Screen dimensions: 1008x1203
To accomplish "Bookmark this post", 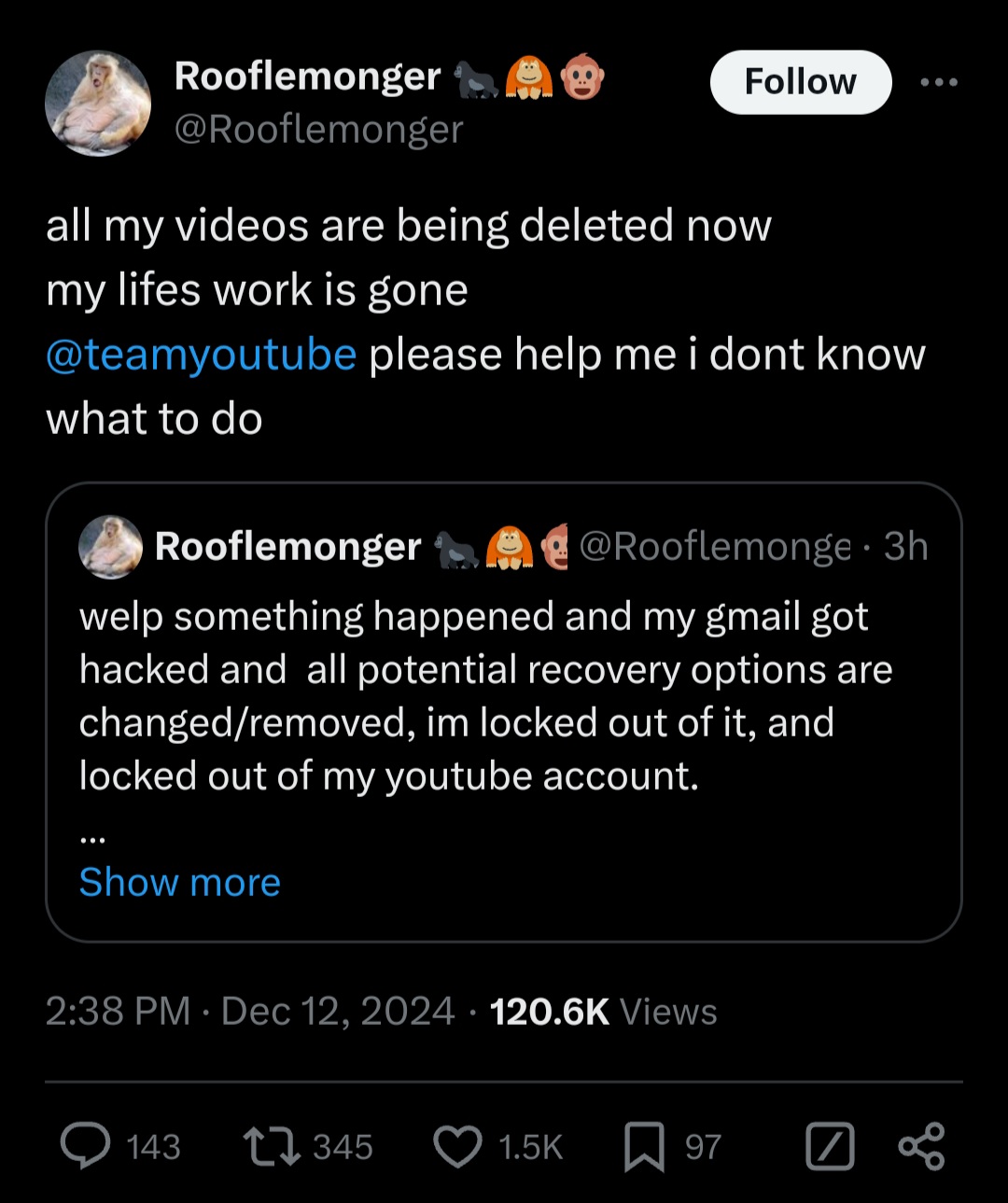I will coord(643,1146).
